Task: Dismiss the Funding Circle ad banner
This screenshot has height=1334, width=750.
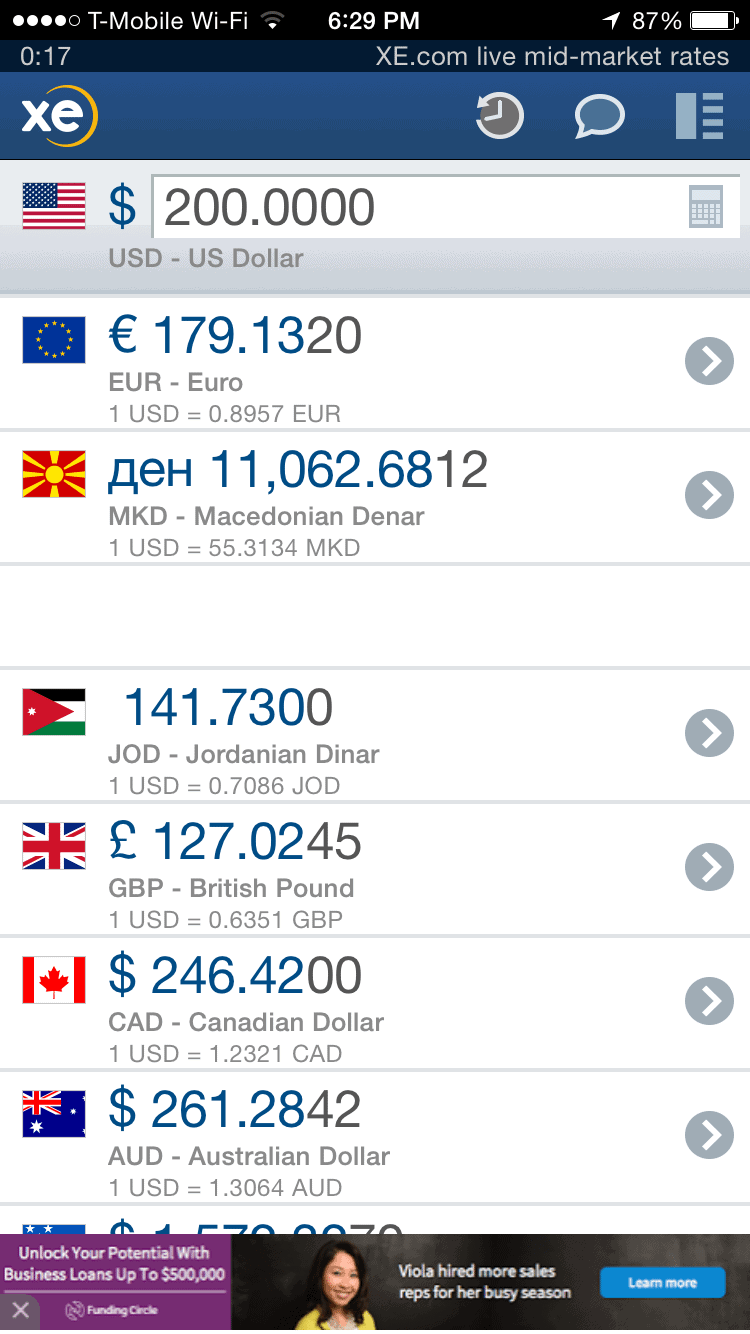Action: point(20,1311)
